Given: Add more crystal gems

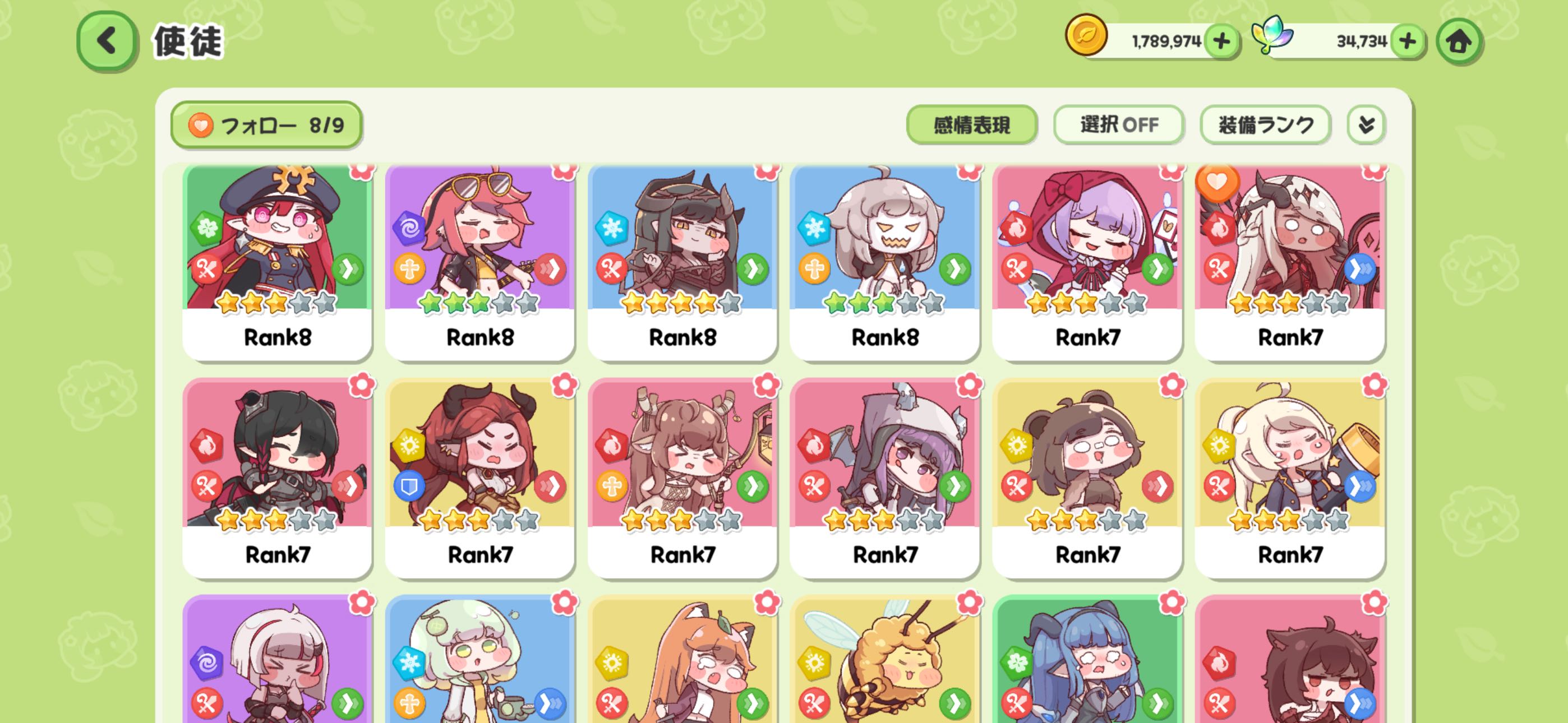Looking at the screenshot, I should click(x=1406, y=41).
